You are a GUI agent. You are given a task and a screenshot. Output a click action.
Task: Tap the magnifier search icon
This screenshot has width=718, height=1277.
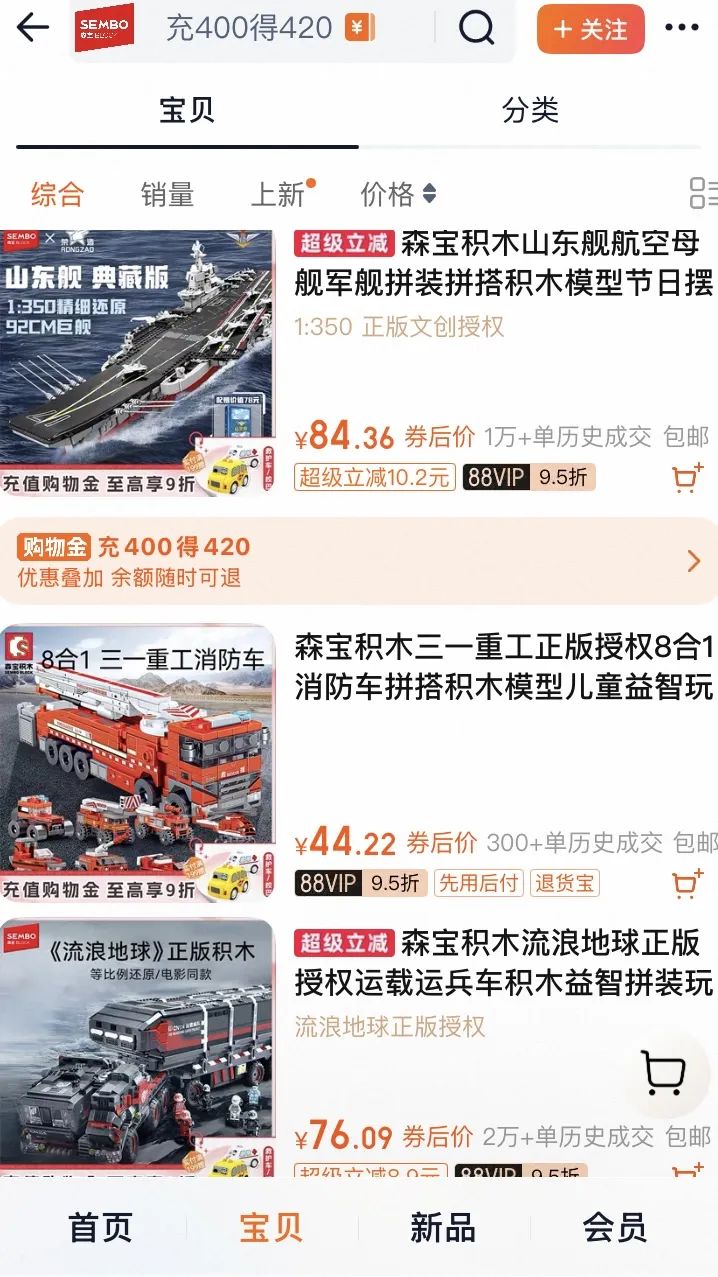[x=476, y=28]
